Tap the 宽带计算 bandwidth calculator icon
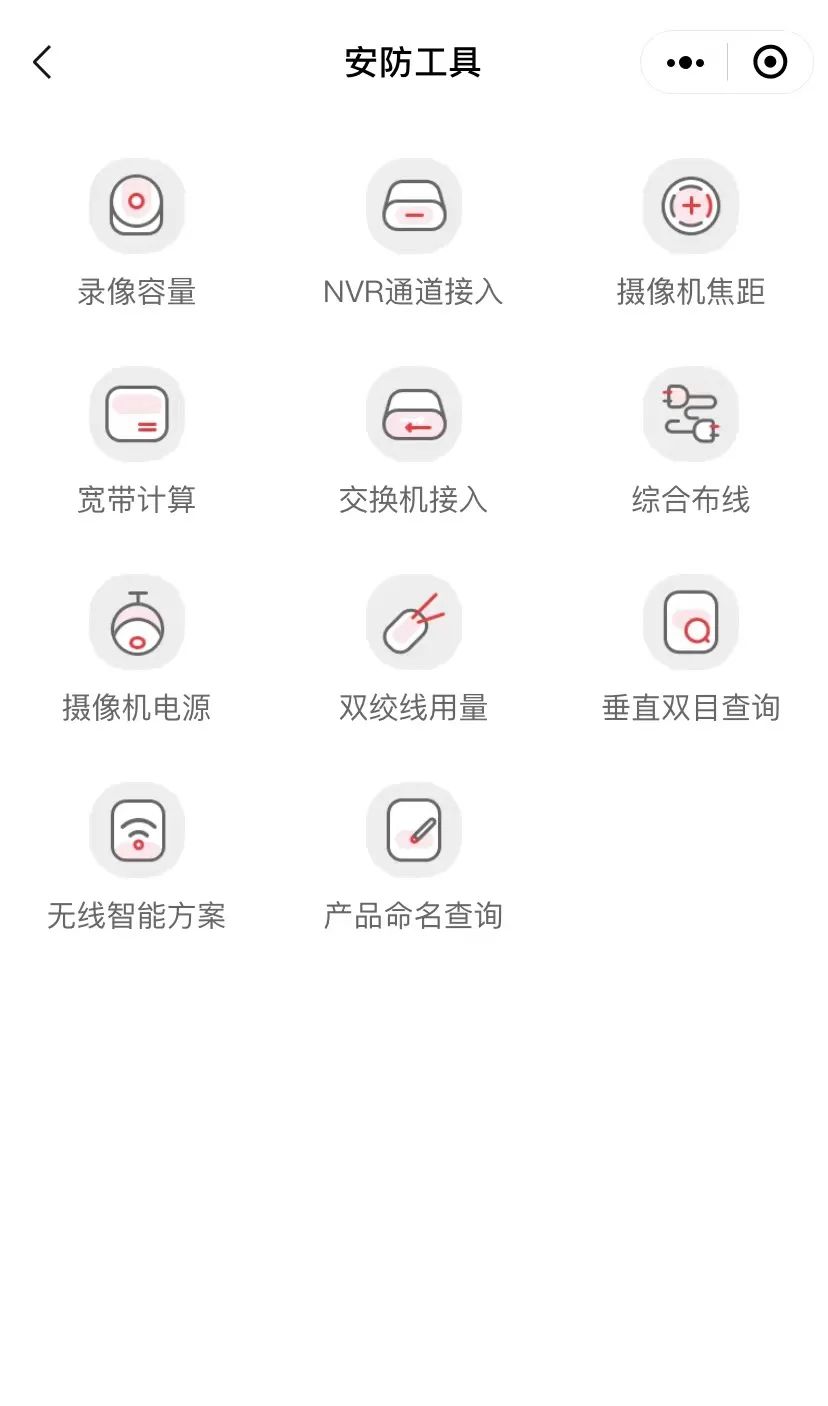 [137, 414]
